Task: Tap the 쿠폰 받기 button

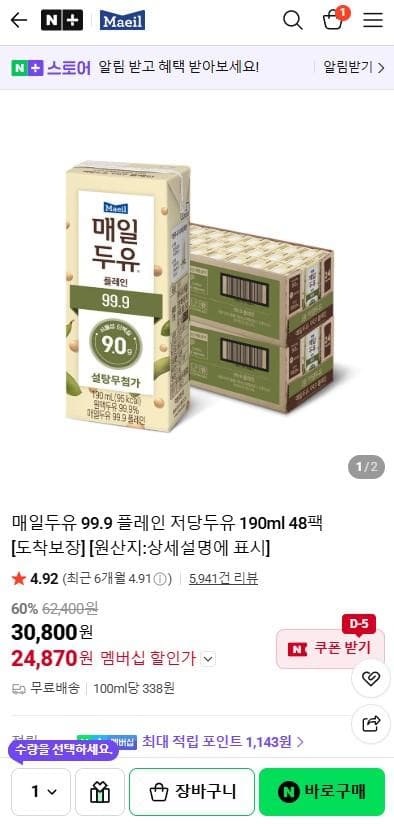Action: click(330, 648)
